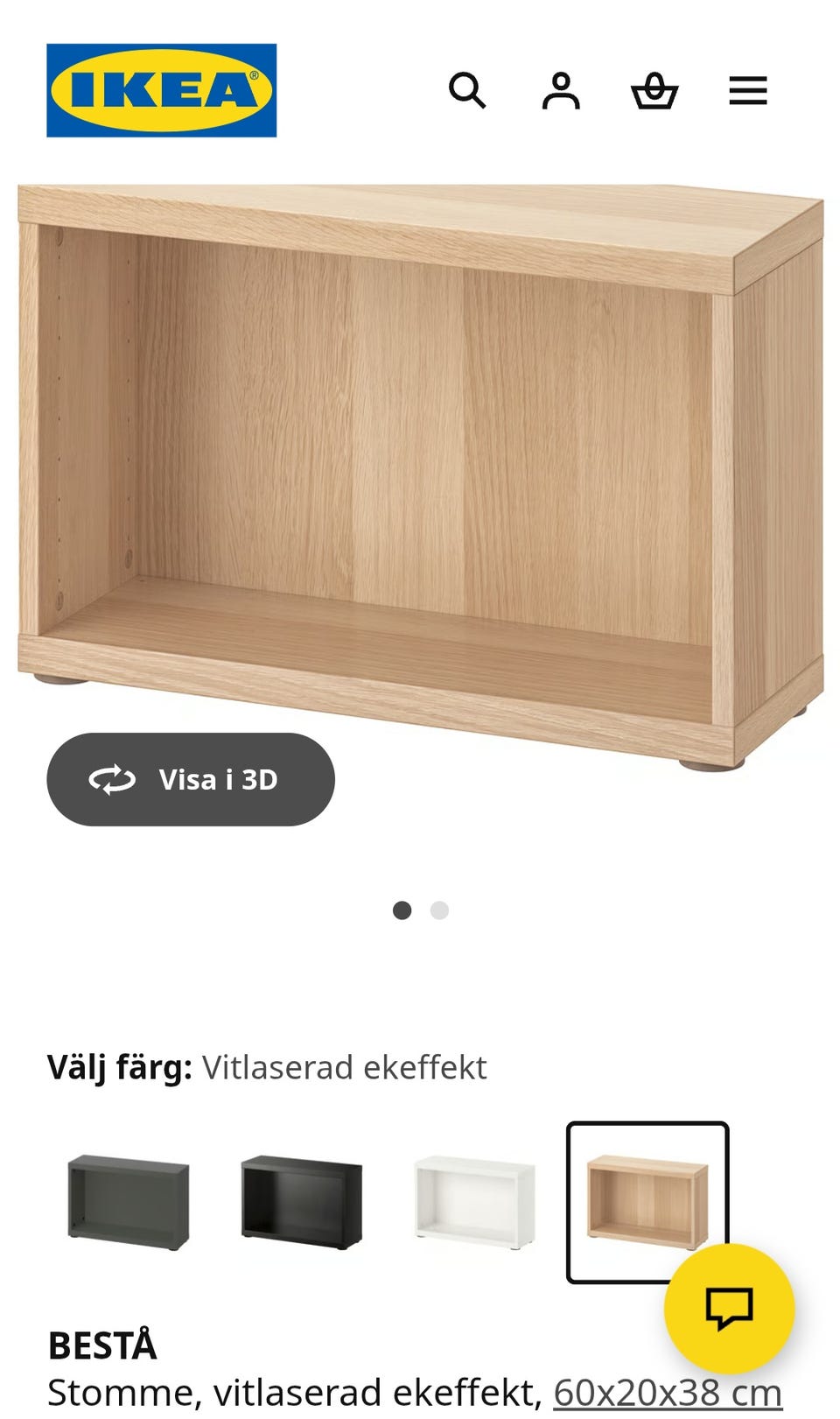This screenshot has height=1419, width=840.
Task: Expand the product image carousel to next slide
Action: point(440,910)
